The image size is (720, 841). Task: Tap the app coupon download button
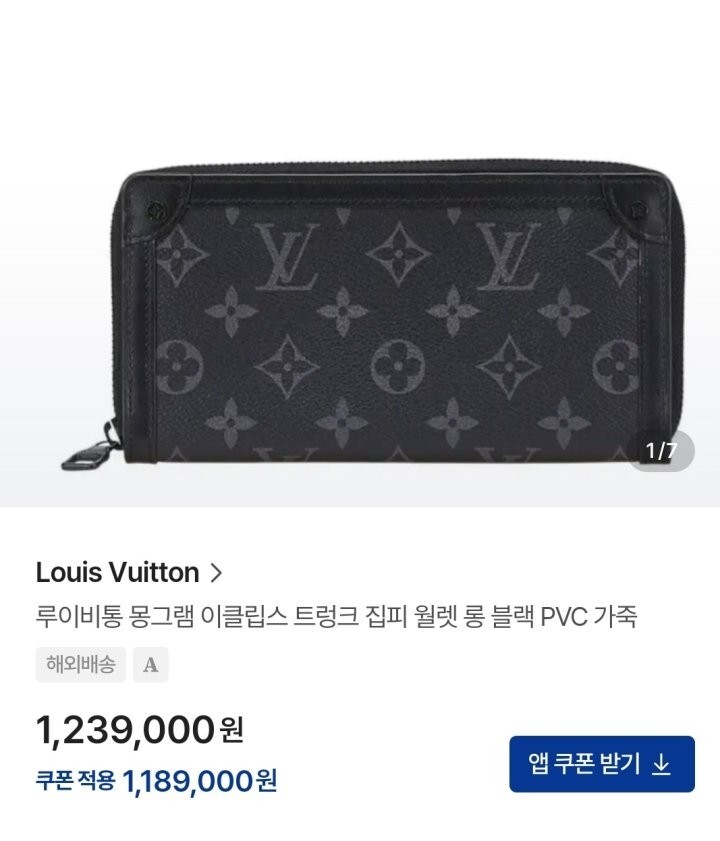tap(600, 764)
